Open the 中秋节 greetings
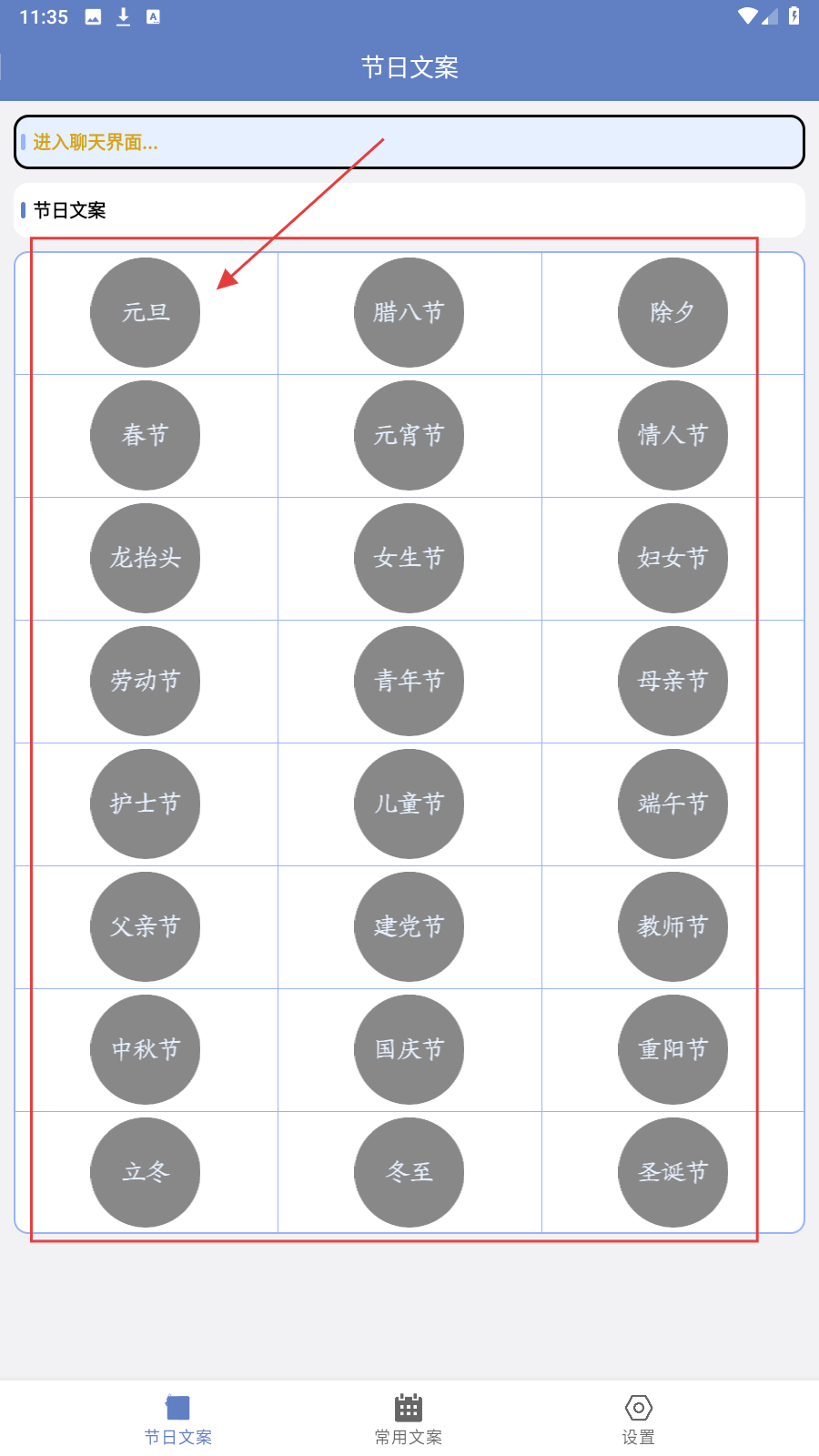This screenshot has width=819, height=1456. [145, 1049]
